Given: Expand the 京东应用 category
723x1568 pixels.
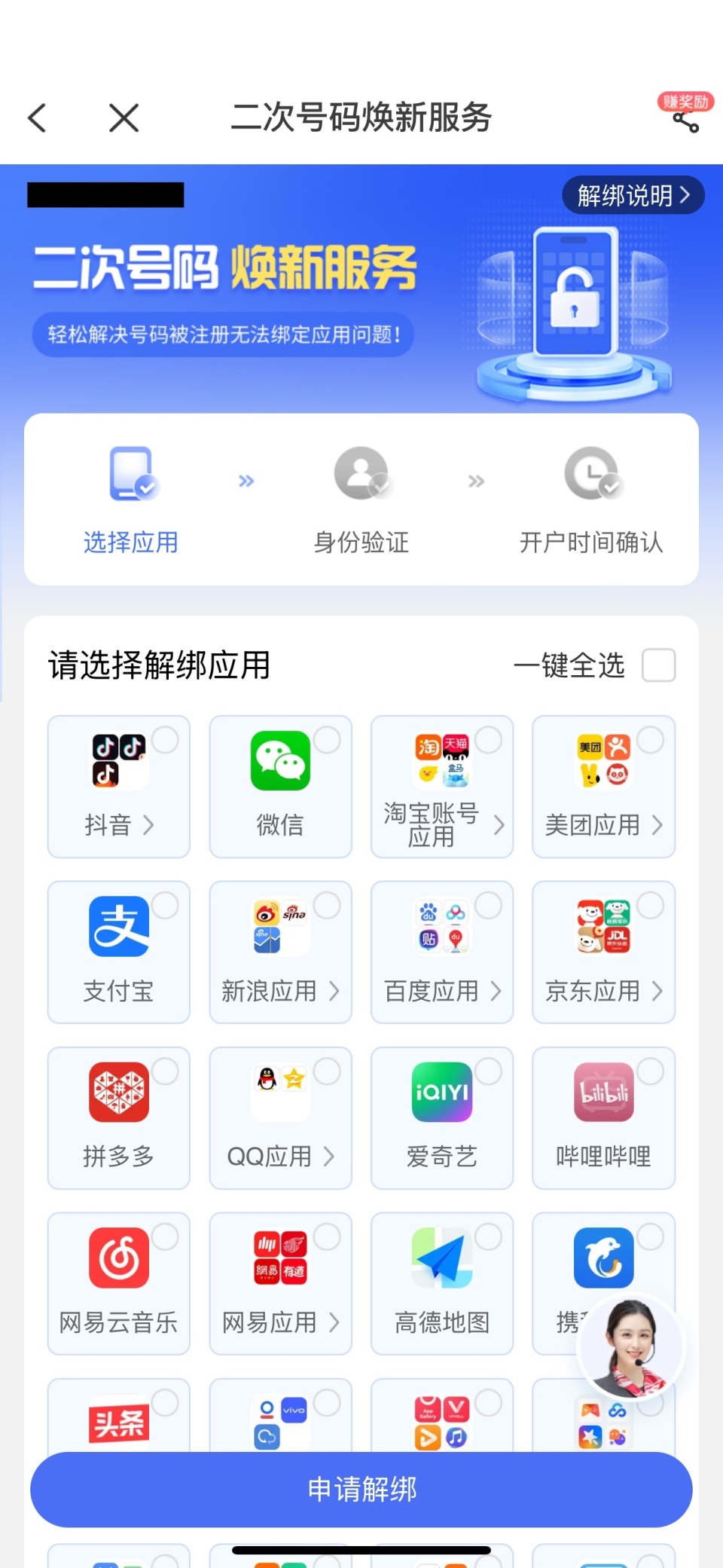Looking at the screenshot, I should click(x=657, y=992).
